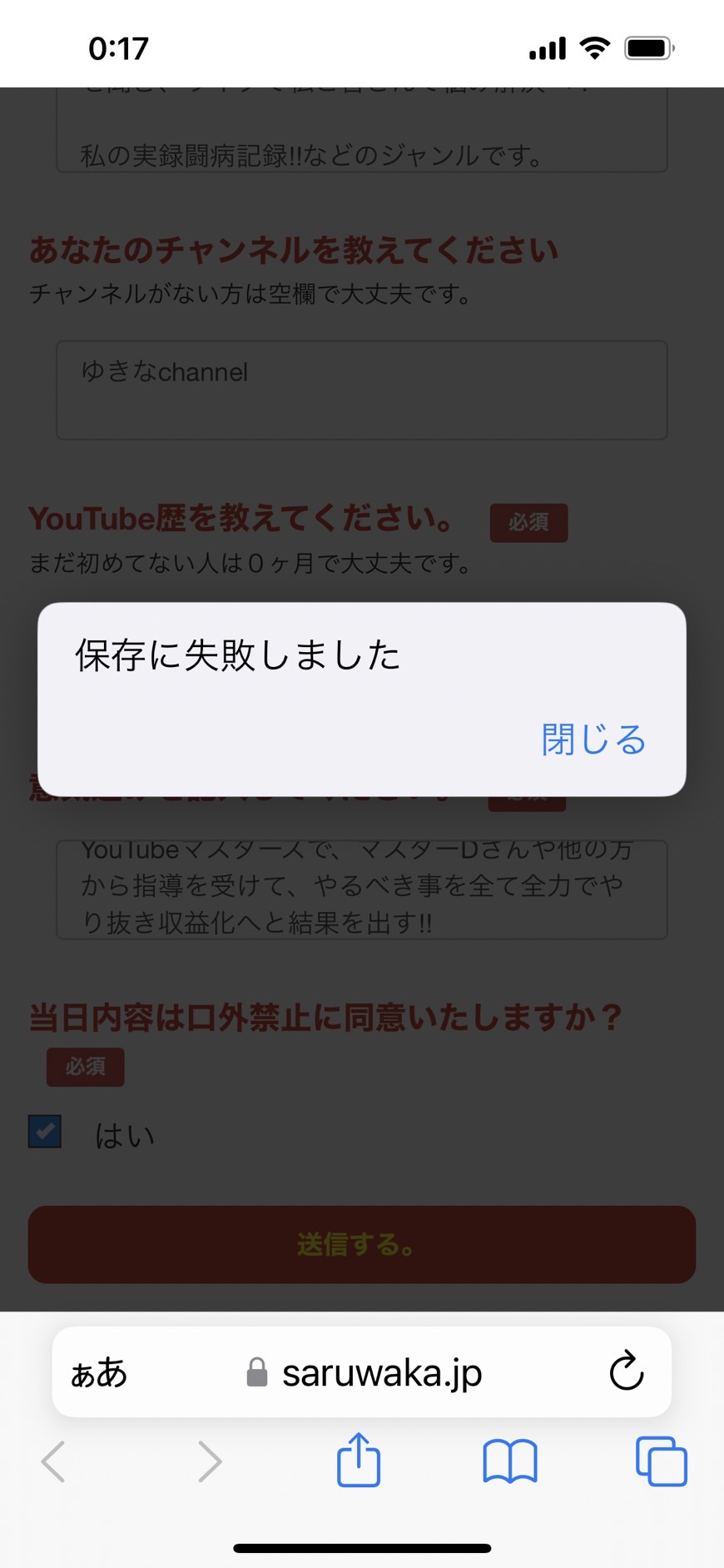
Task: Tap the saruwaka.jp address bar
Action: pyautogui.click(x=364, y=1372)
